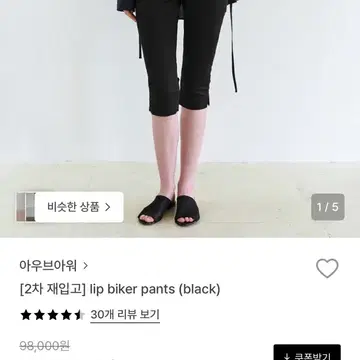The width and height of the screenshot is (360, 360).
Task: Open the 아우브아워 brand page
Action: [54, 266]
